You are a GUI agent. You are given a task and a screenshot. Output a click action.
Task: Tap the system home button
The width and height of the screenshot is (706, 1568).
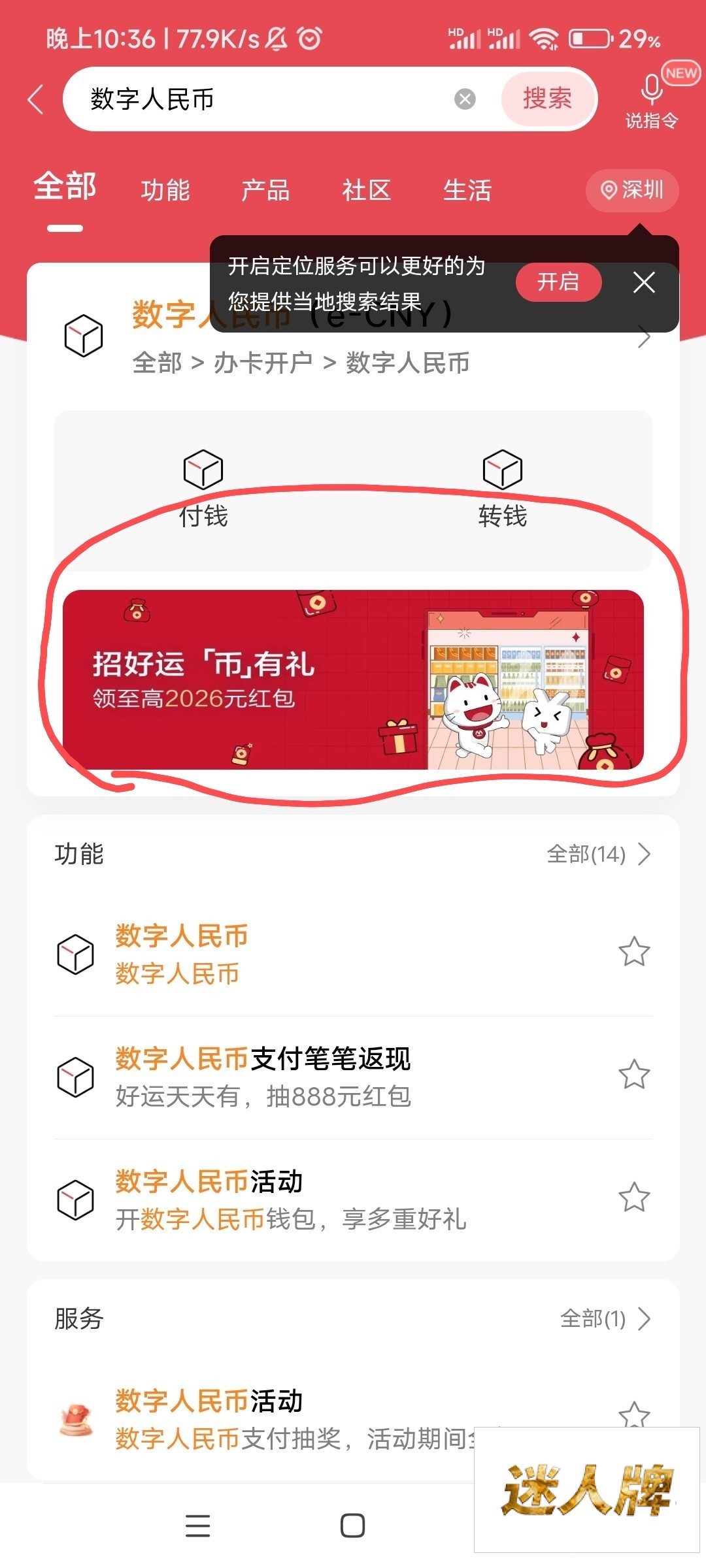pos(352,1526)
